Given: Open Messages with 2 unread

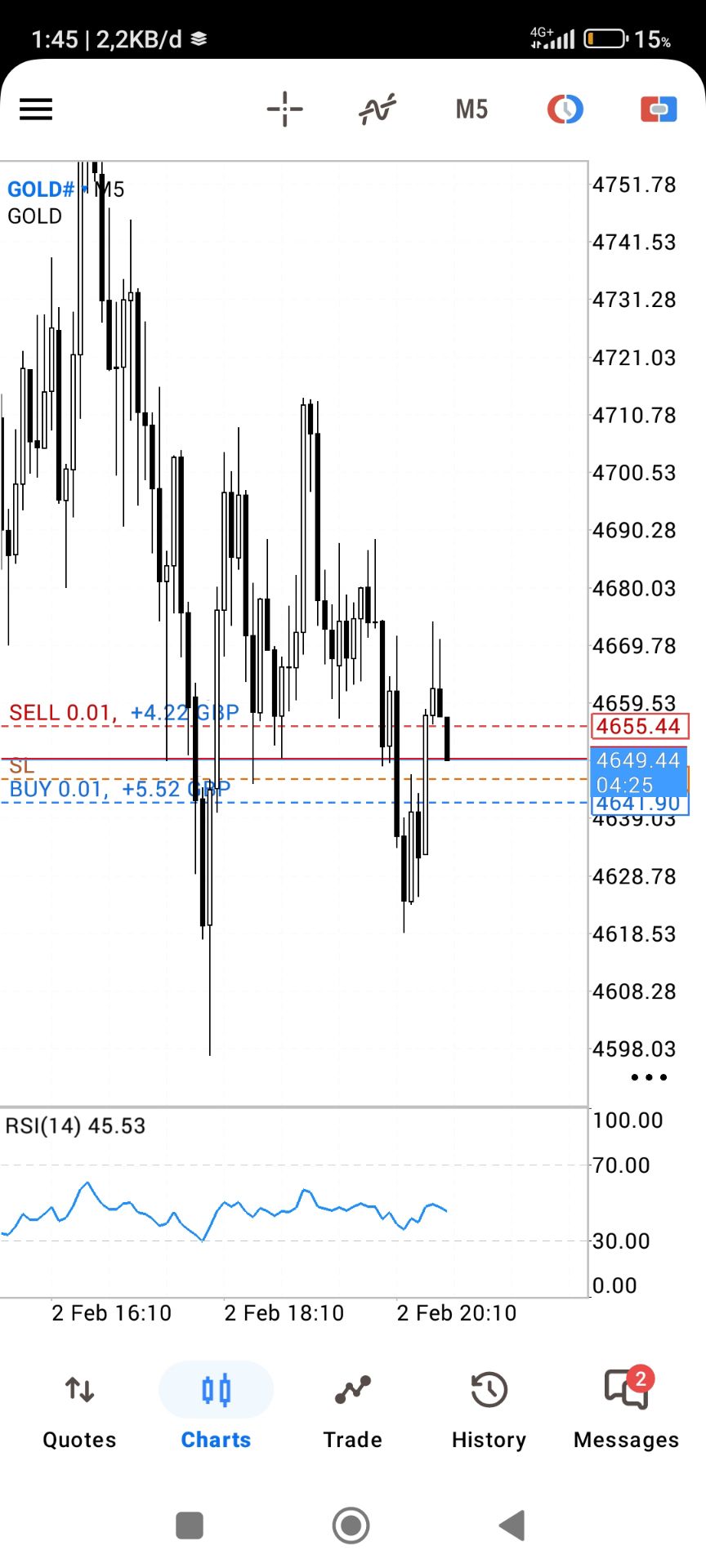Looking at the screenshot, I should 626,1409.
